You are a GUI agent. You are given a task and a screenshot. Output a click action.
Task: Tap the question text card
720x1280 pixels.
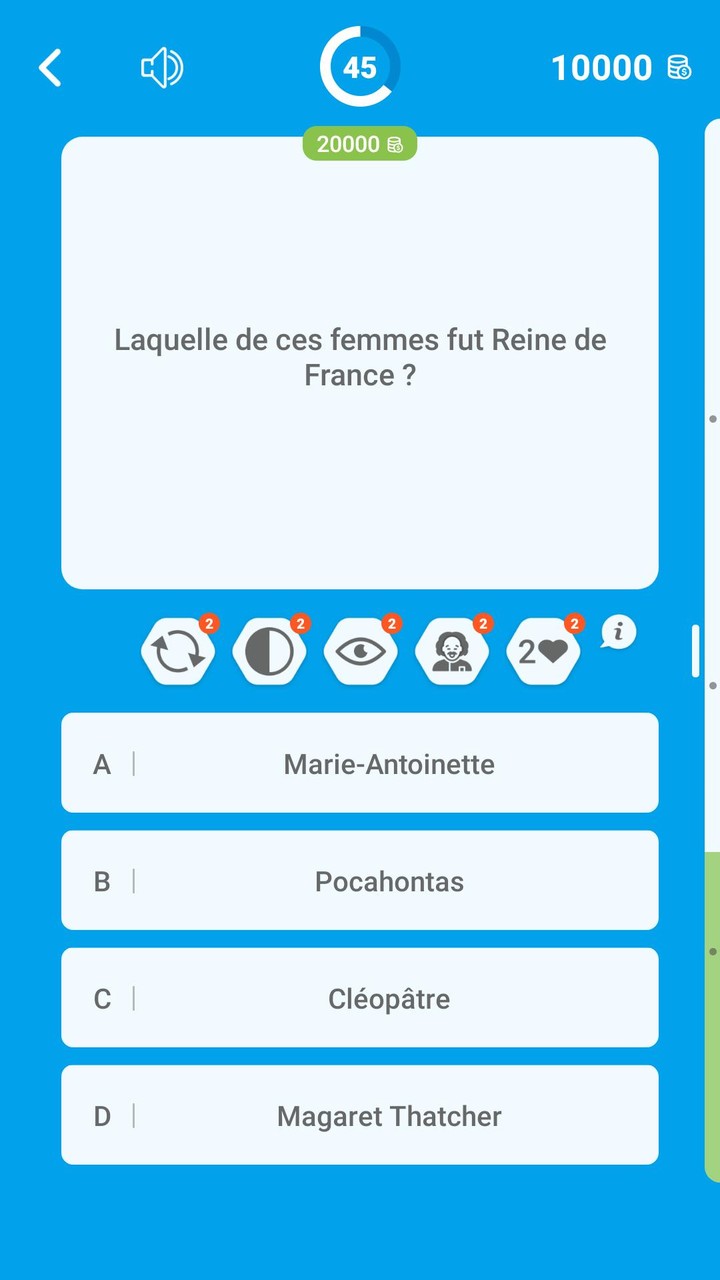[x=360, y=360]
